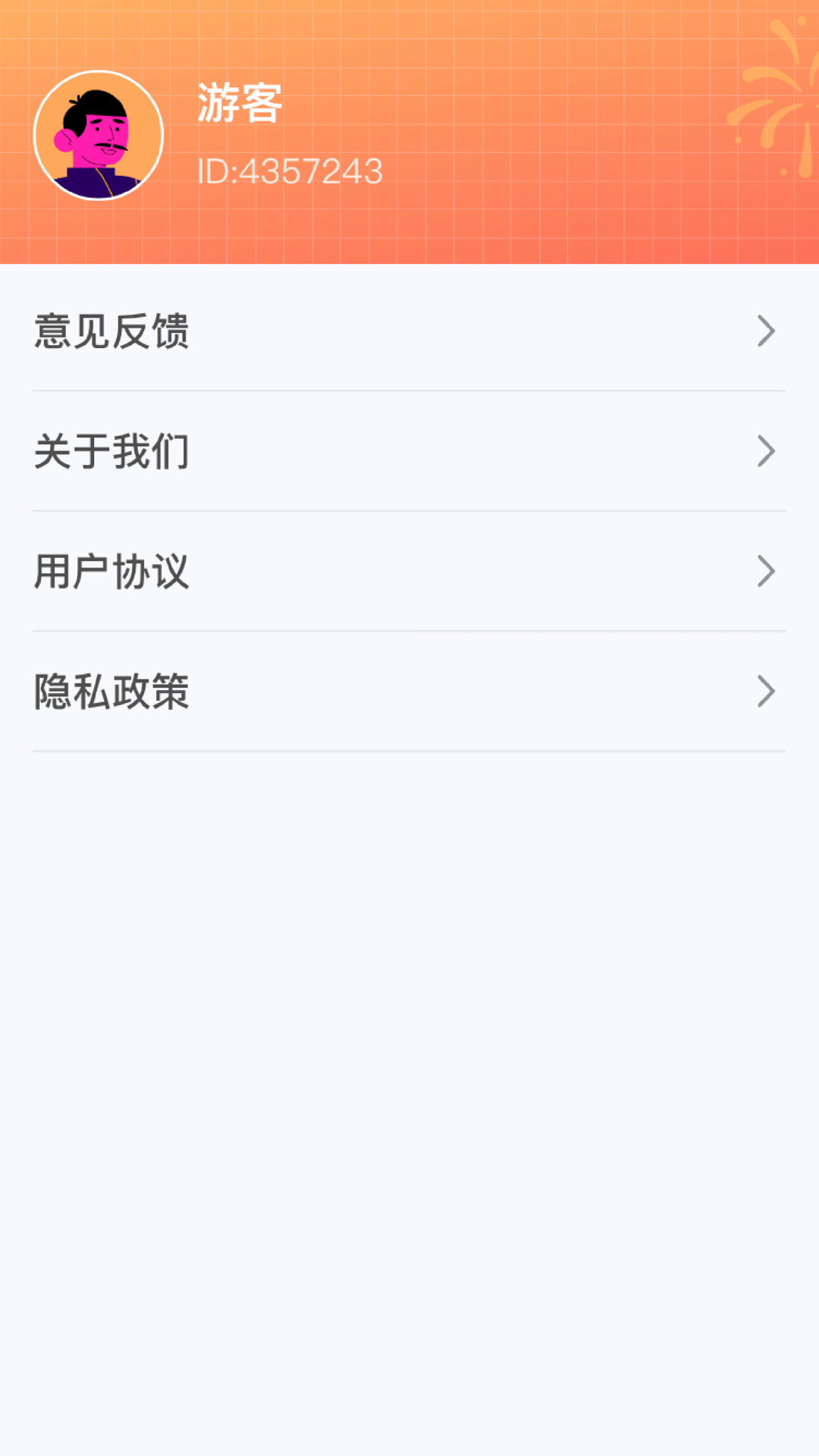Click the arrow next to 隐私政策
This screenshot has width=819, height=1456.
pos(767,692)
